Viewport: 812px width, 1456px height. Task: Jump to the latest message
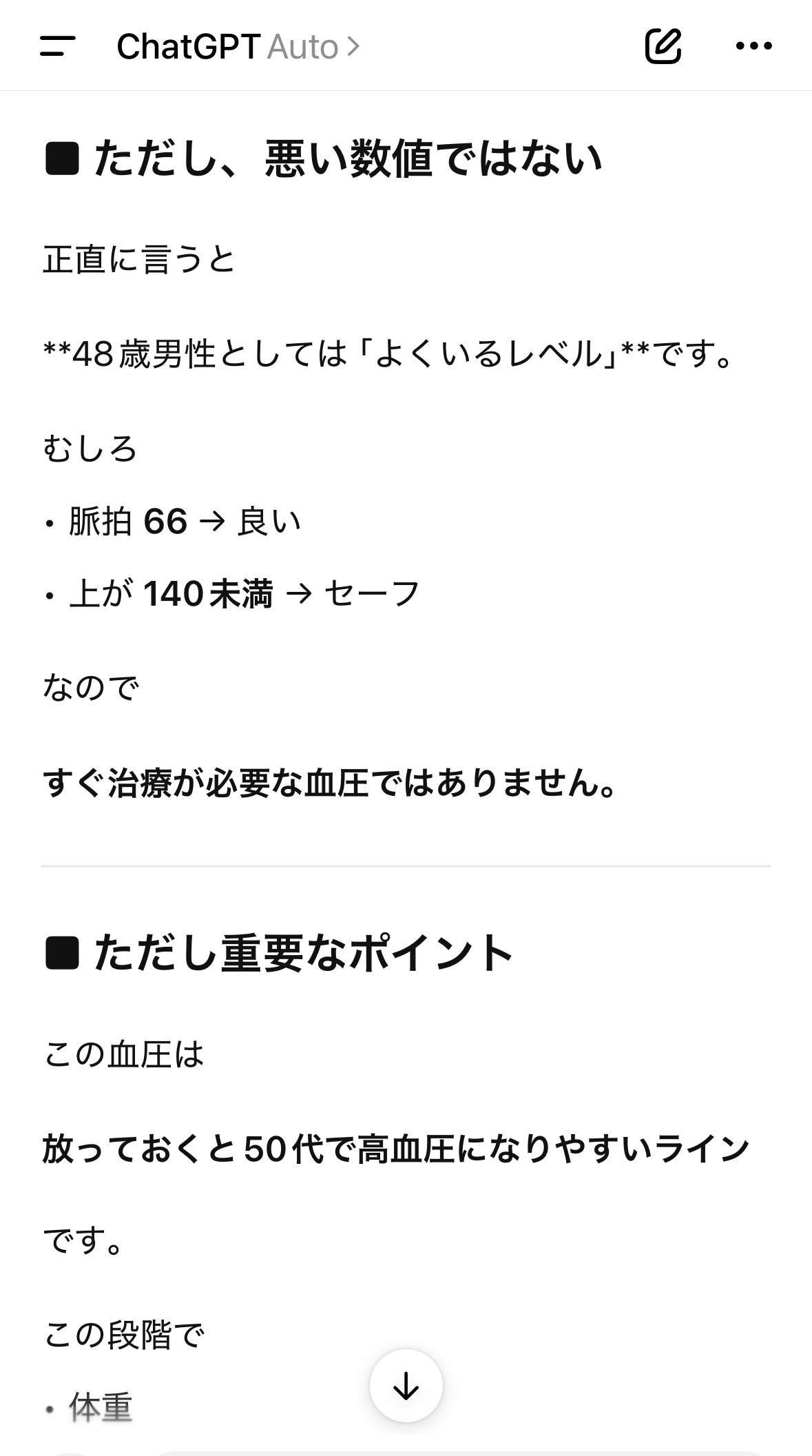pyautogui.click(x=406, y=1385)
